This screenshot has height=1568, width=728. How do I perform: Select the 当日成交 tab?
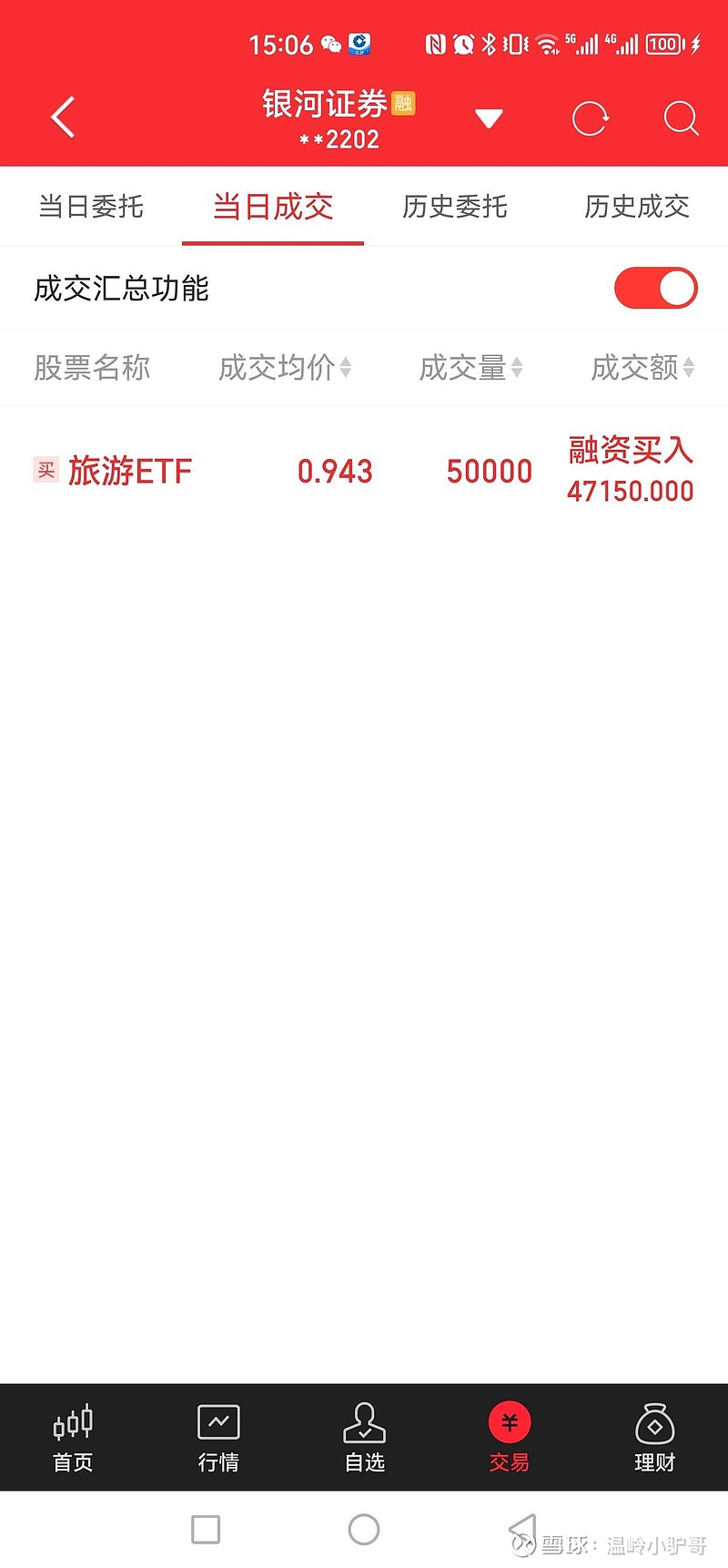click(273, 207)
